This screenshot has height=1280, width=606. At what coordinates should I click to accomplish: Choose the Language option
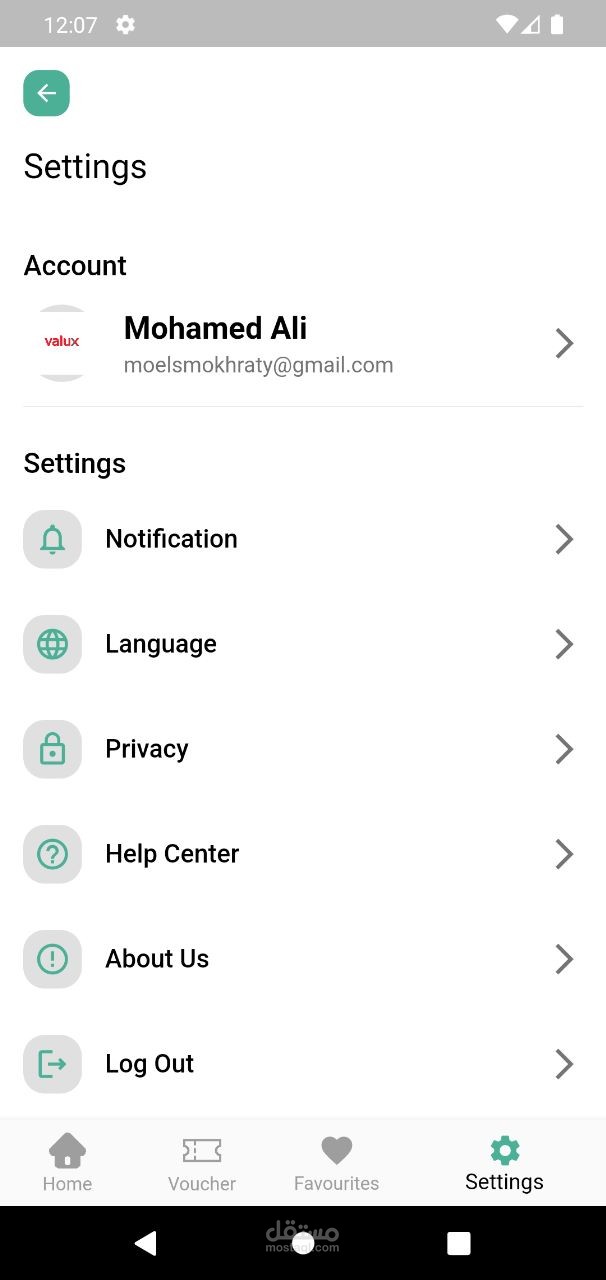300,644
